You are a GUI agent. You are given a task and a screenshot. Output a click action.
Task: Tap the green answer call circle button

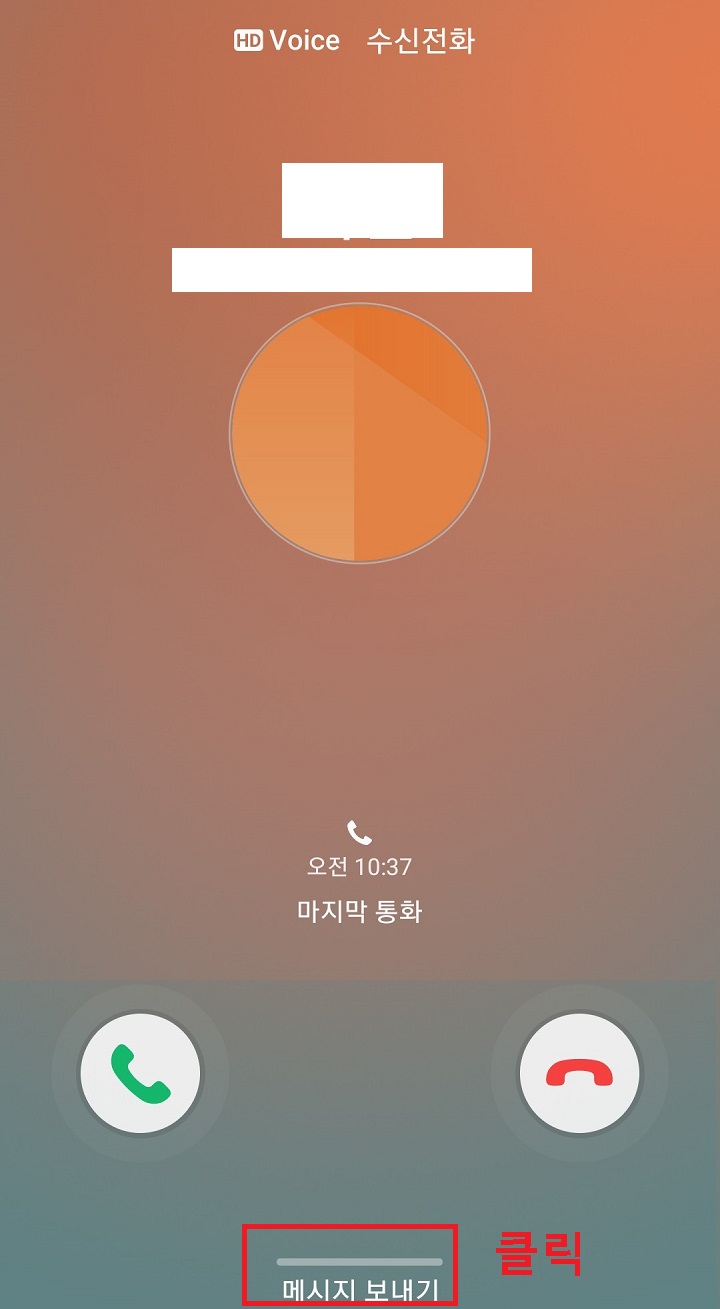[x=140, y=1072]
